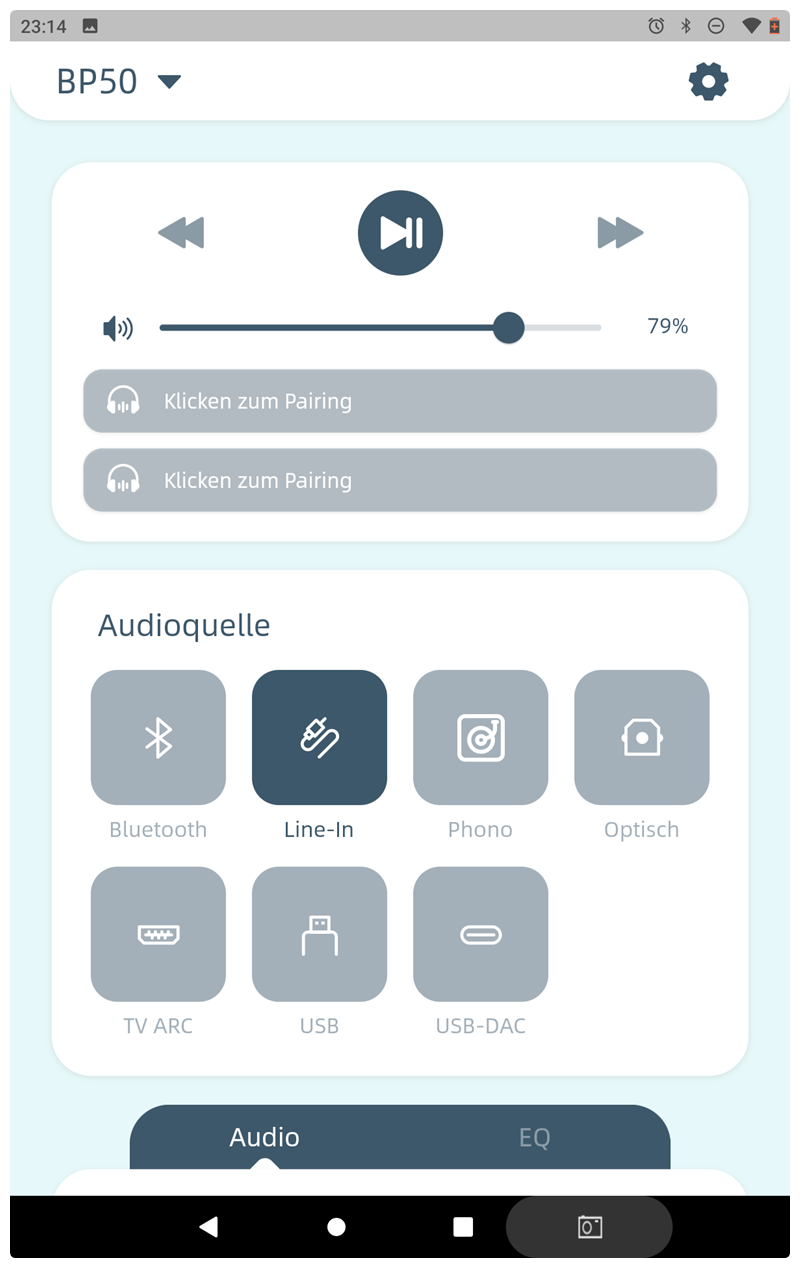
Task: Skip to the next track
Action: pos(620,232)
